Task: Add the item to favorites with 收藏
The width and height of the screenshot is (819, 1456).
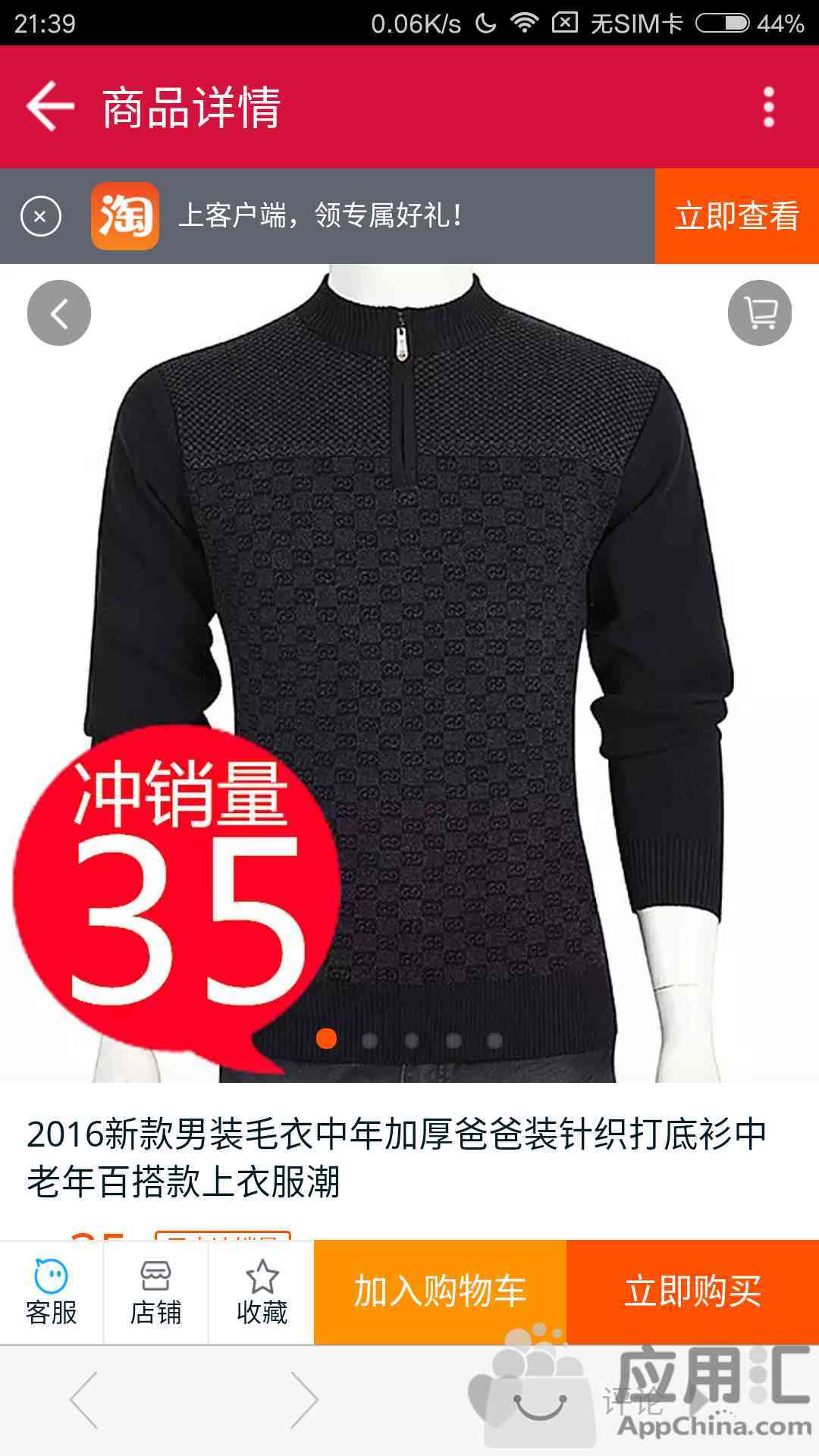Action: coord(262,1293)
